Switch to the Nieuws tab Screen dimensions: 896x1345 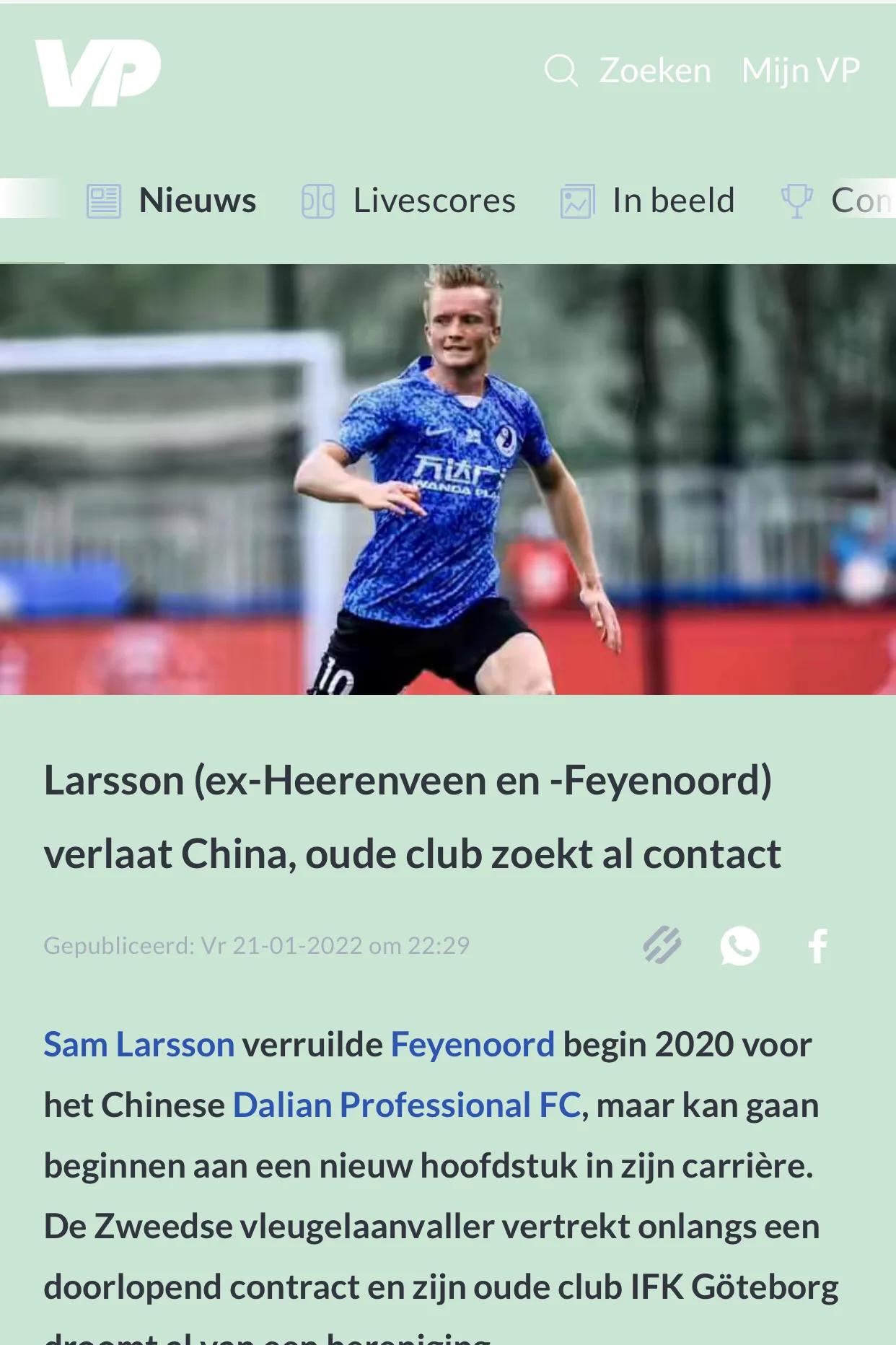(x=172, y=201)
